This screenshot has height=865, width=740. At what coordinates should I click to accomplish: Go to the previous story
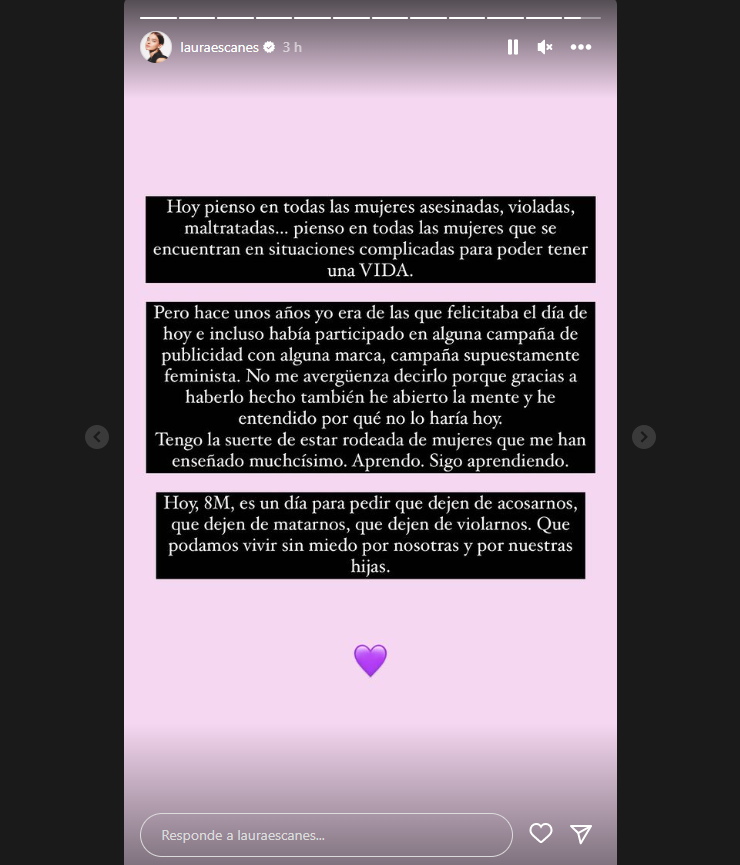click(97, 437)
